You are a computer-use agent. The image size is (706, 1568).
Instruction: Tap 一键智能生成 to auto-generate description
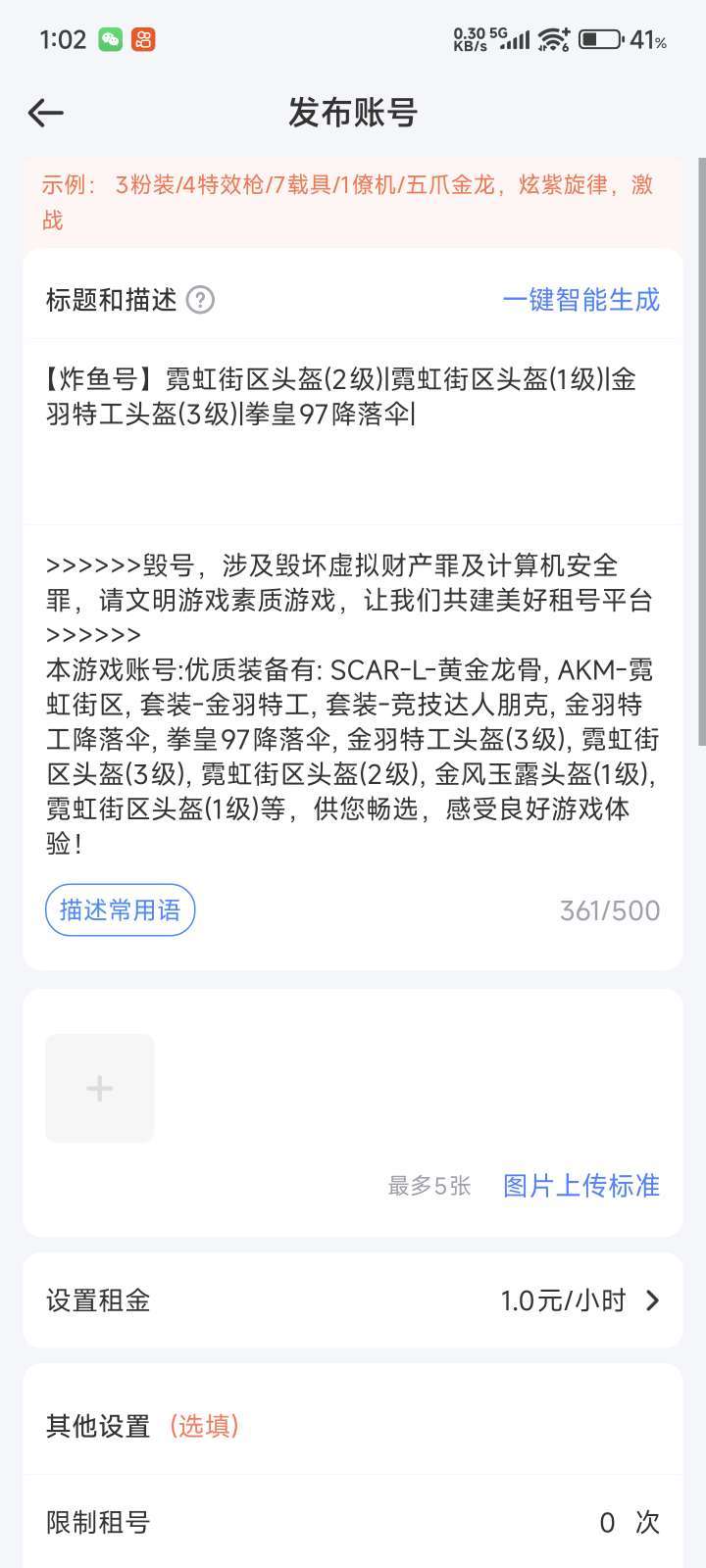tap(581, 300)
